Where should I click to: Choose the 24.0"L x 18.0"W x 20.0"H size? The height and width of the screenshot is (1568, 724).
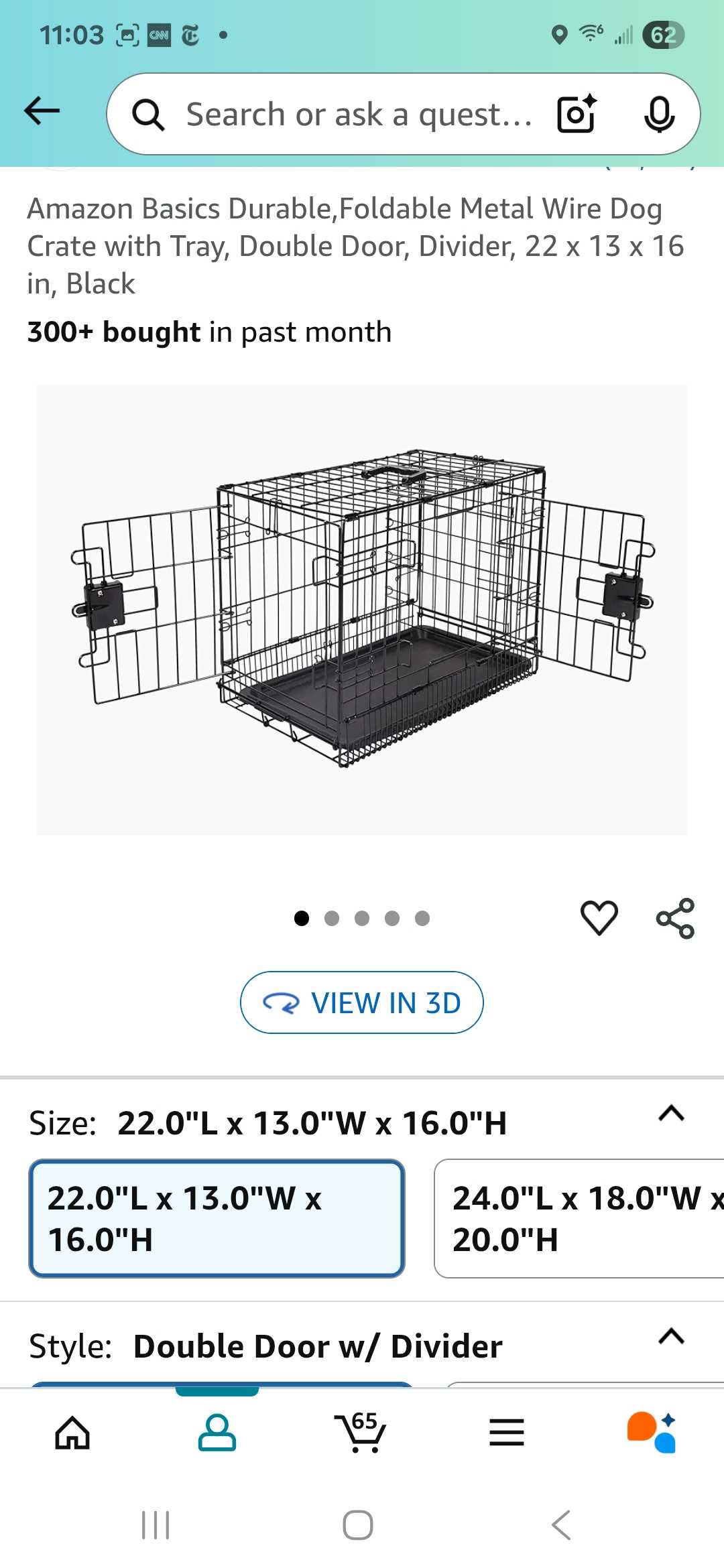pyautogui.click(x=579, y=1218)
